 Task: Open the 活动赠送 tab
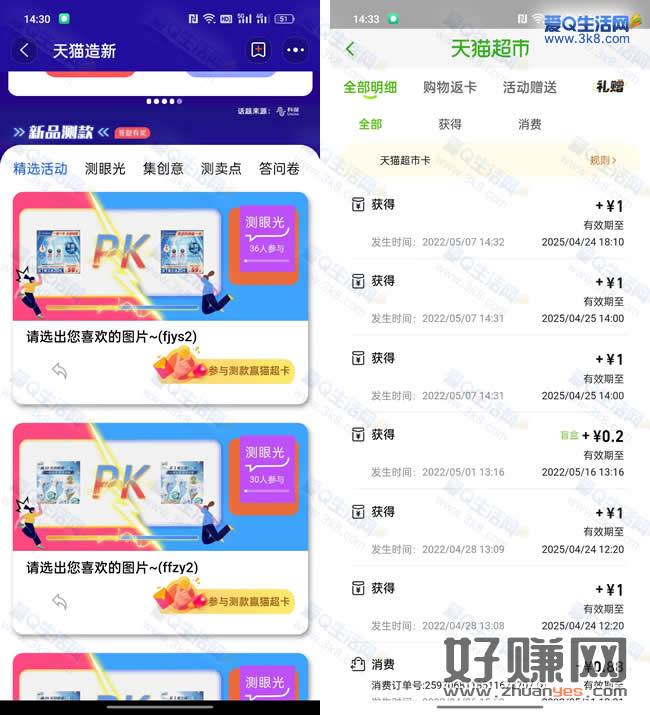click(529, 87)
